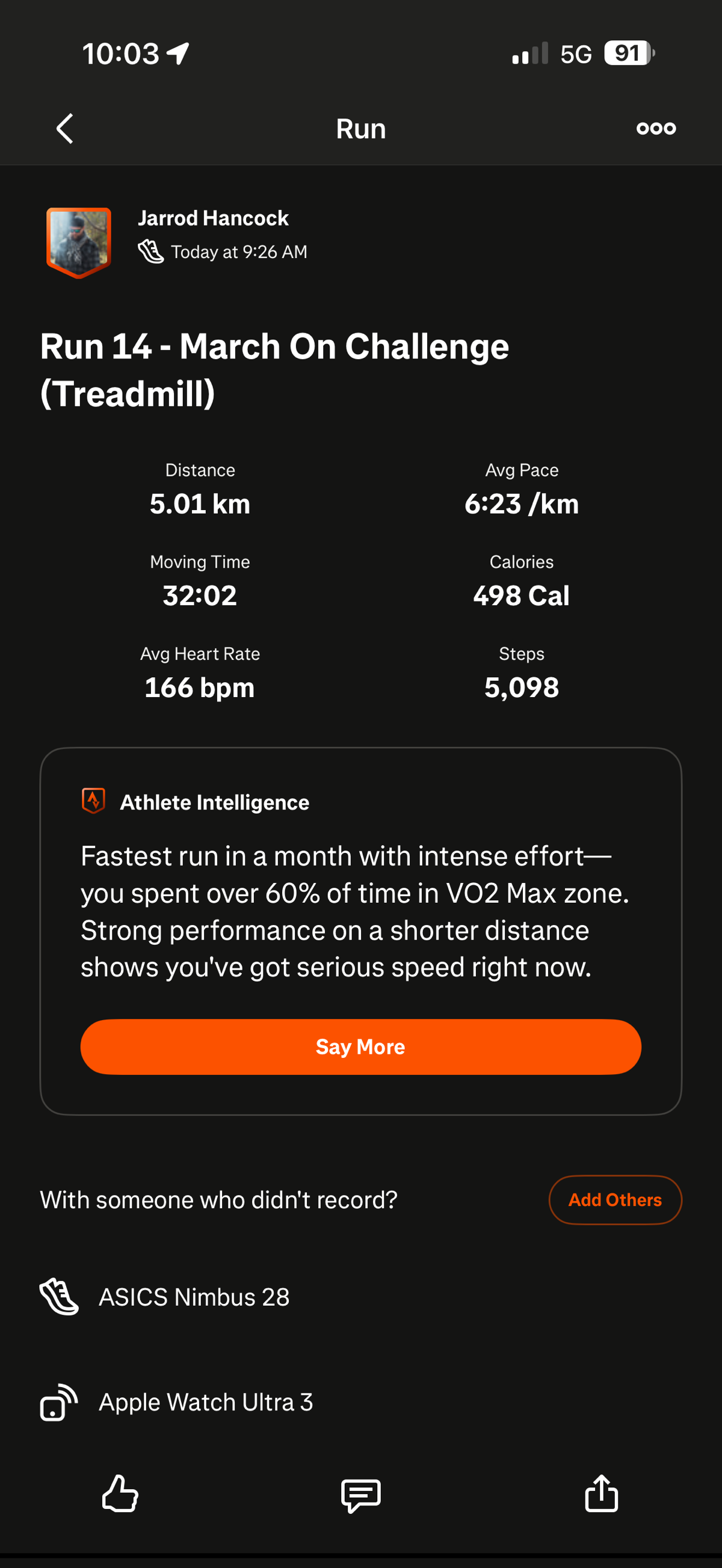This screenshot has height=1568, width=722.
Task: Open the three-dot overflow menu
Action: [656, 129]
